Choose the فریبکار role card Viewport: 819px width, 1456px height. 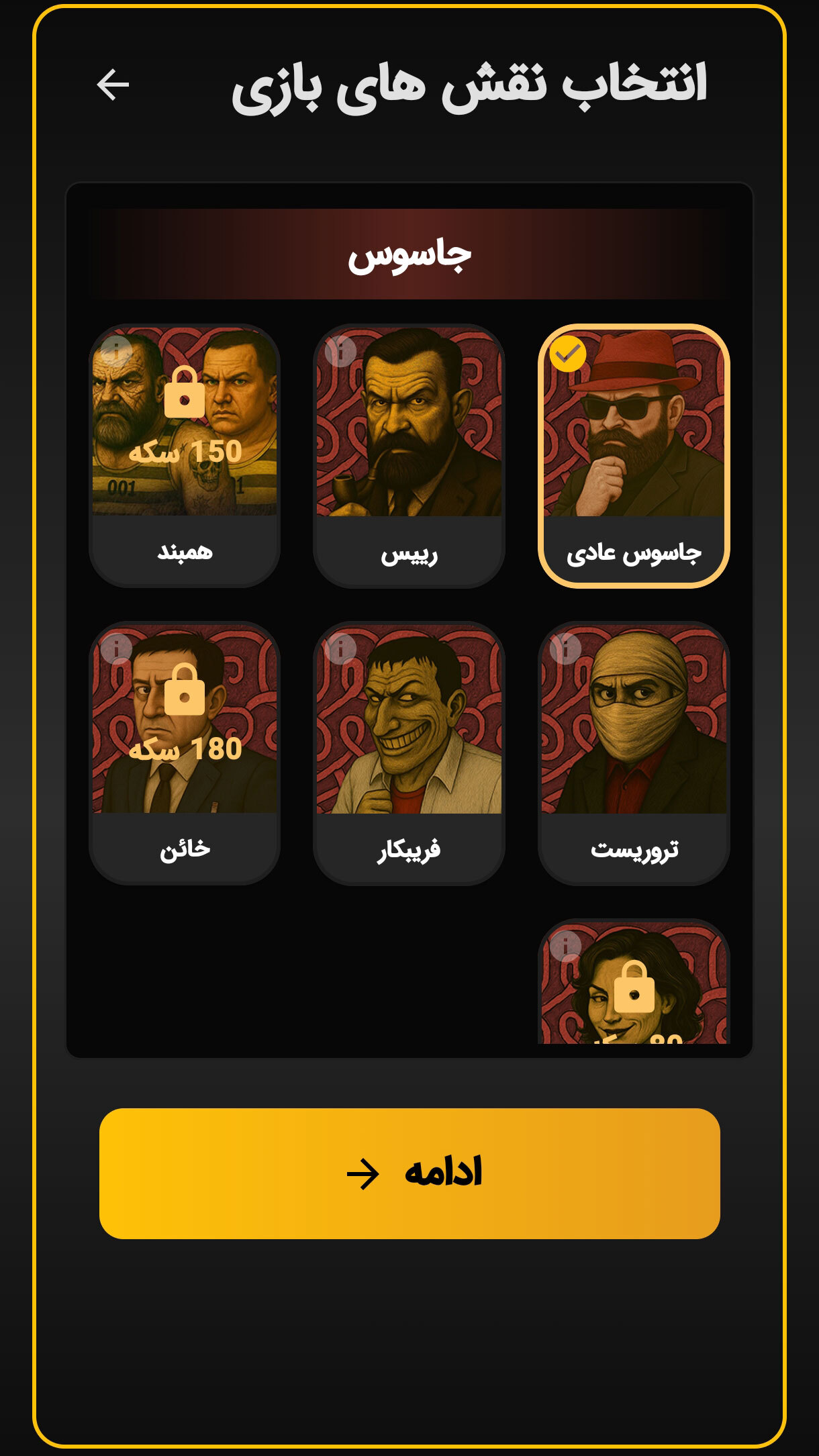pos(409,752)
